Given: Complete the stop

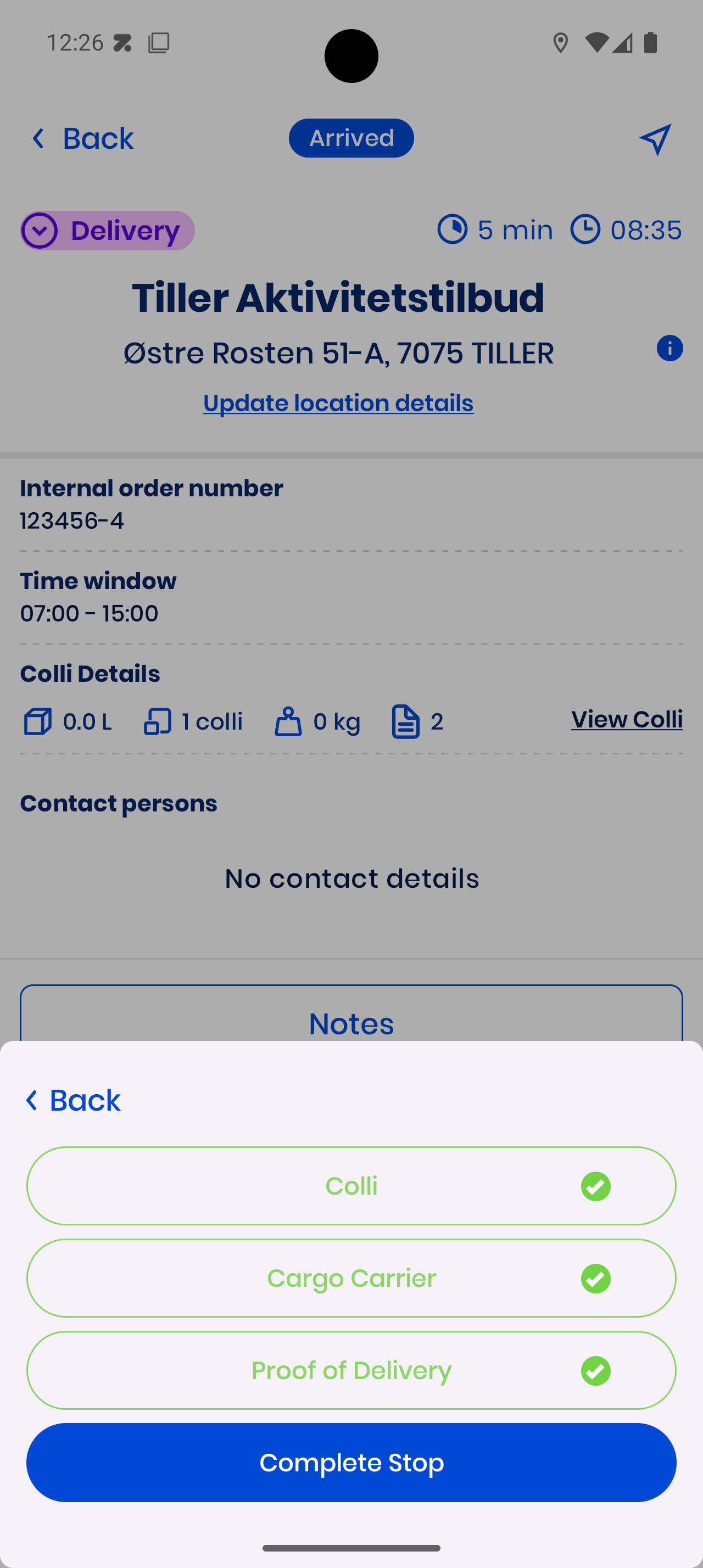Looking at the screenshot, I should point(351,1462).
